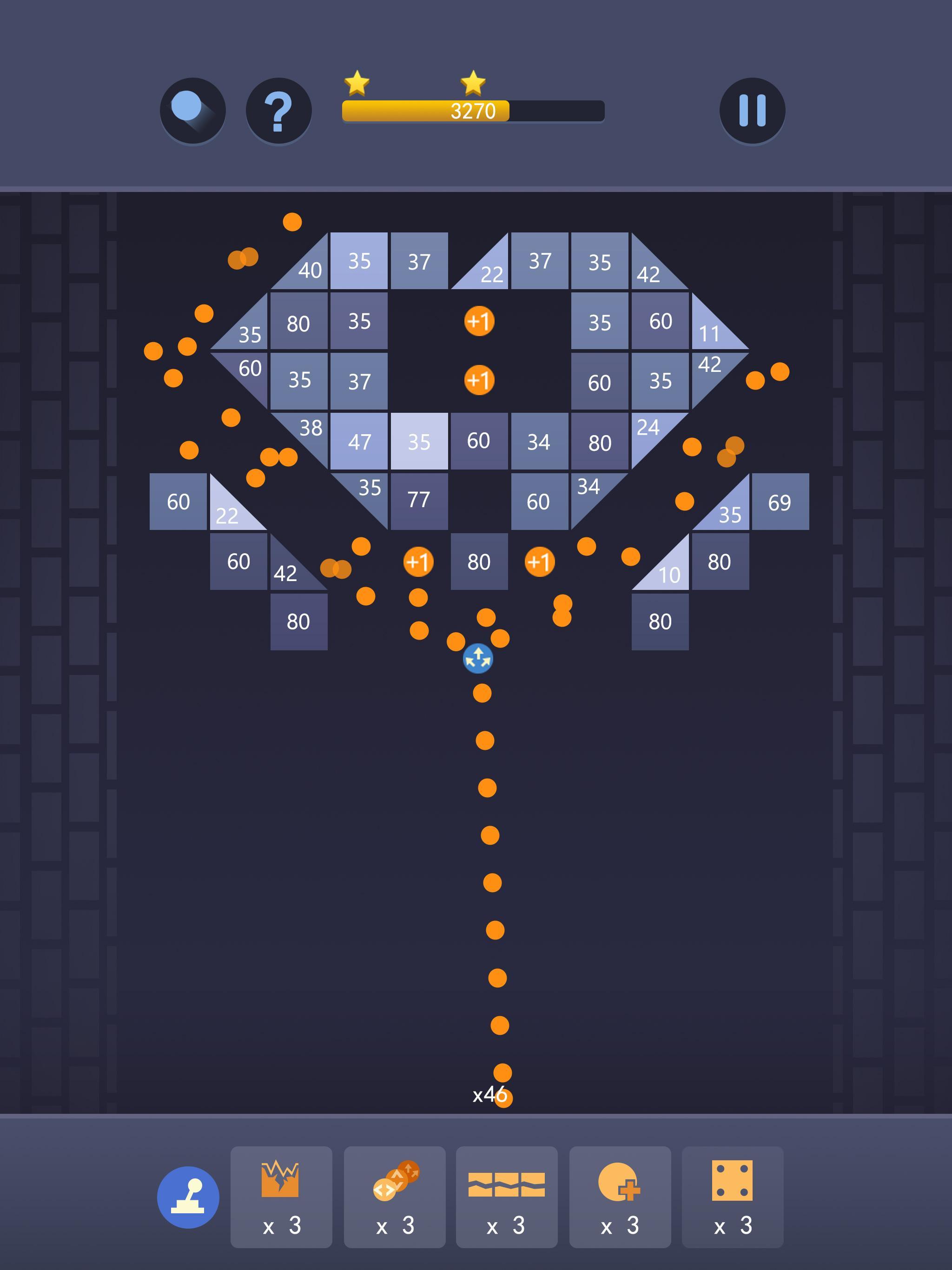952x1270 pixels.
Task: Use the add ball power-up
Action: 620,1197
